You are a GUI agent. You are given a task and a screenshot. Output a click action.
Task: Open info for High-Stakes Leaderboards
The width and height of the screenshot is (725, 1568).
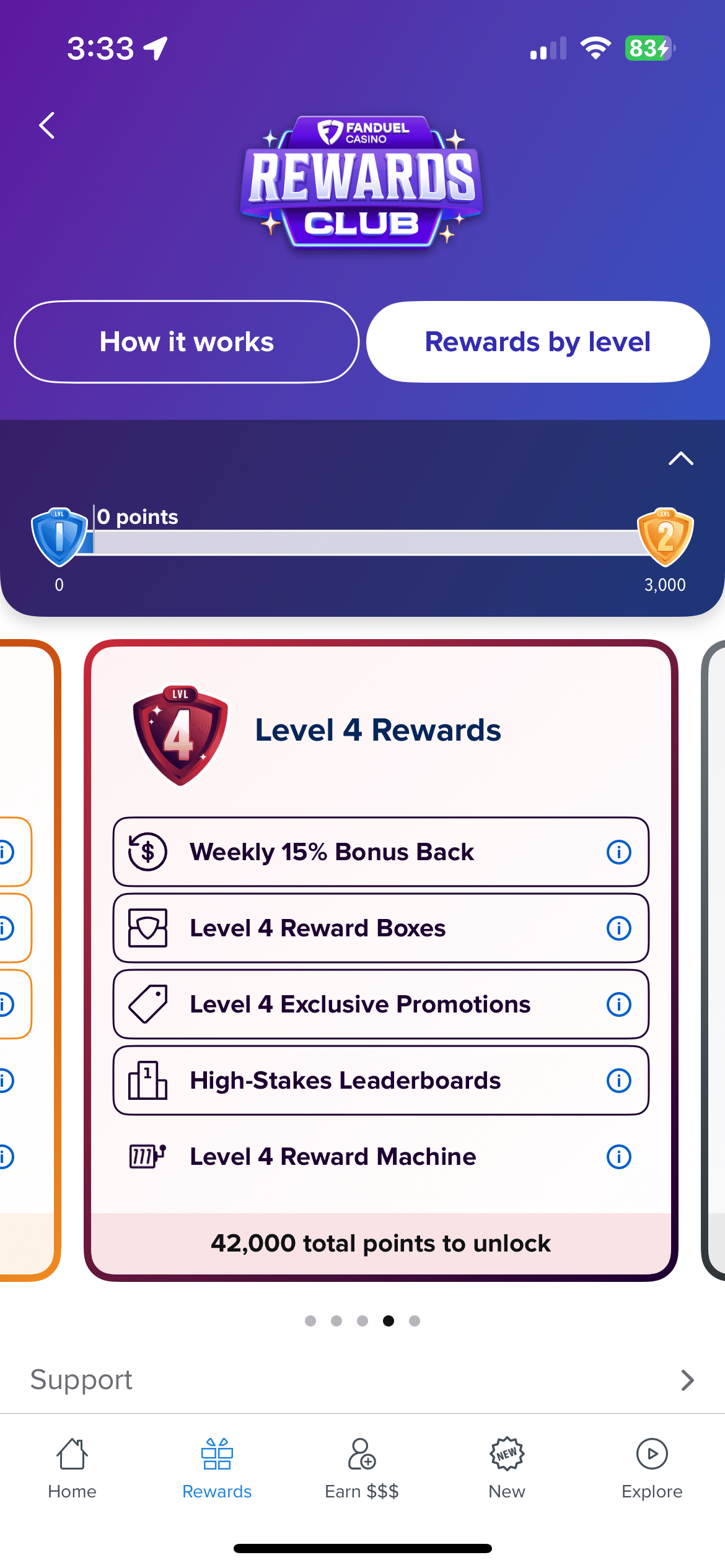(x=618, y=1081)
